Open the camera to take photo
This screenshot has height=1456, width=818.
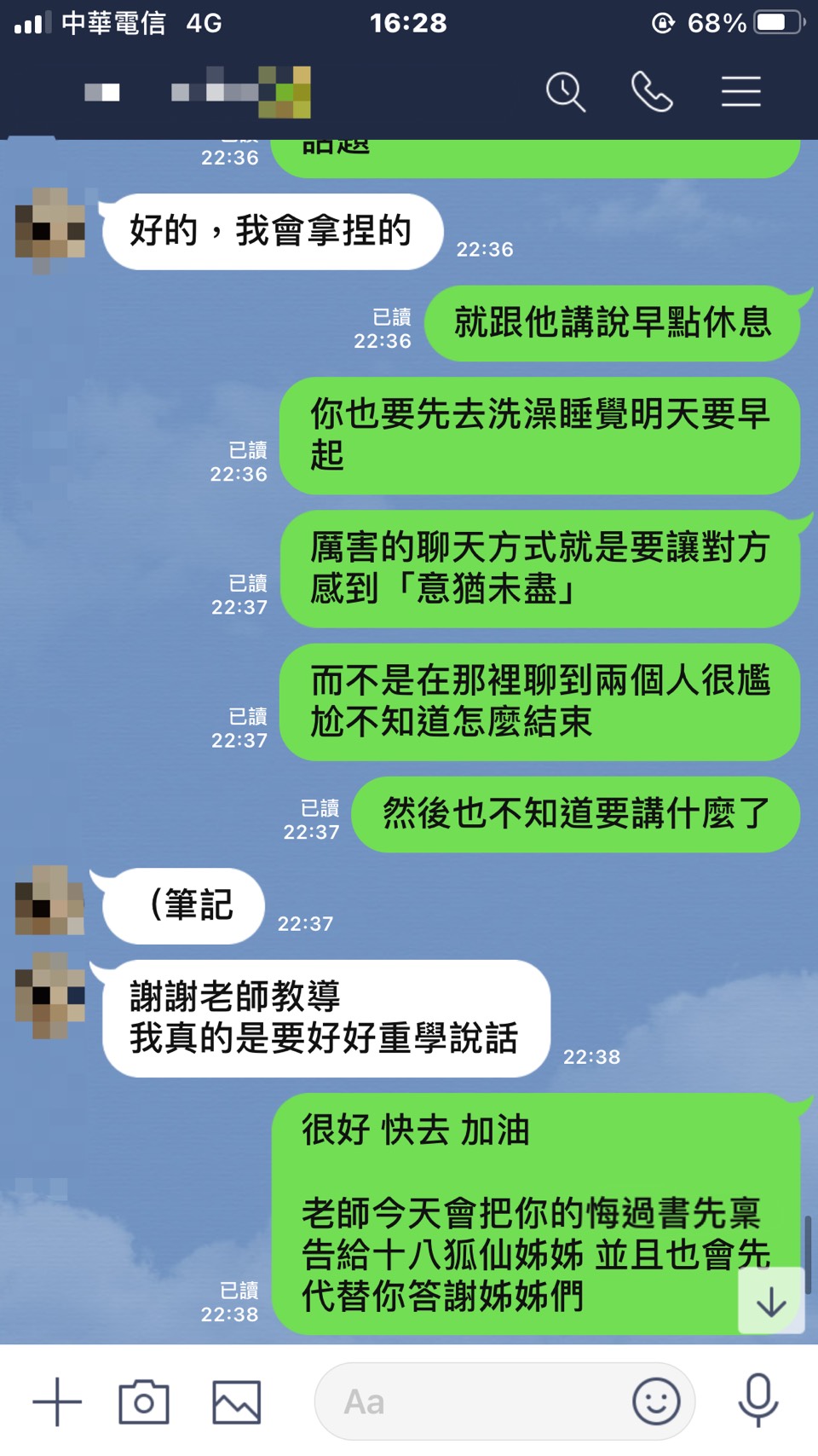tap(144, 1402)
